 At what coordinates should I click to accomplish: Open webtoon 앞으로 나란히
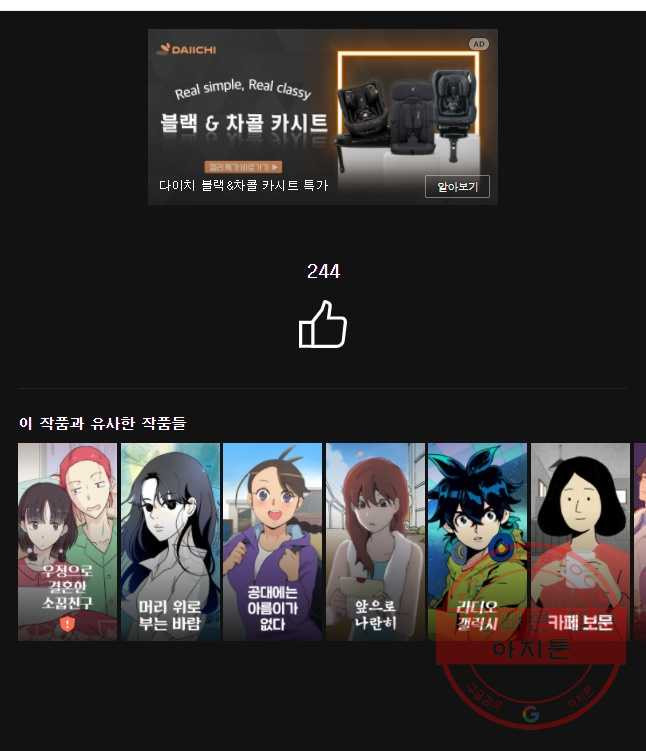[376, 541]
